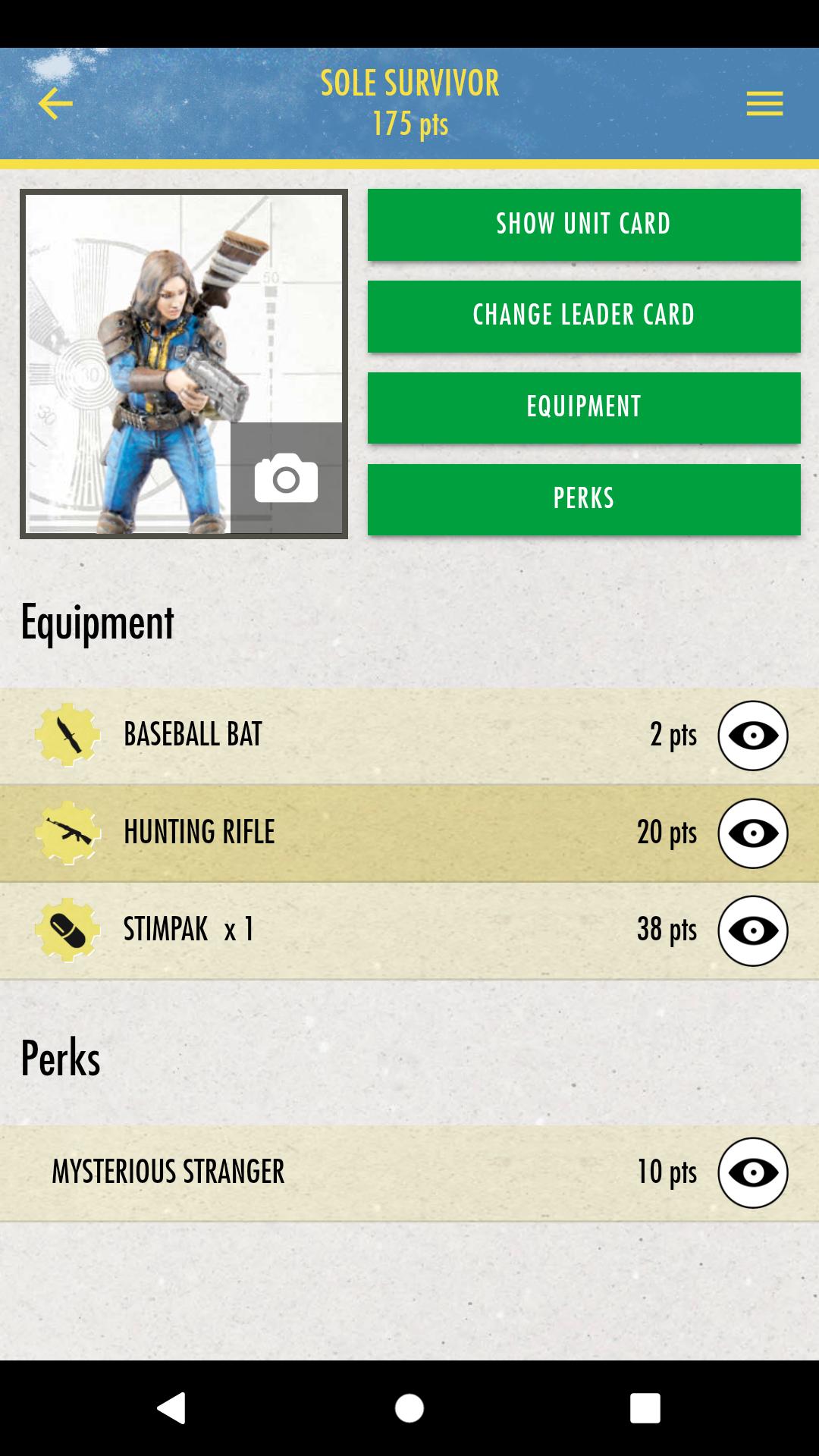Screen dimensions: 819x1456
Task: View Hunting Rifle details via eye icon
Action: click(752, 833)
